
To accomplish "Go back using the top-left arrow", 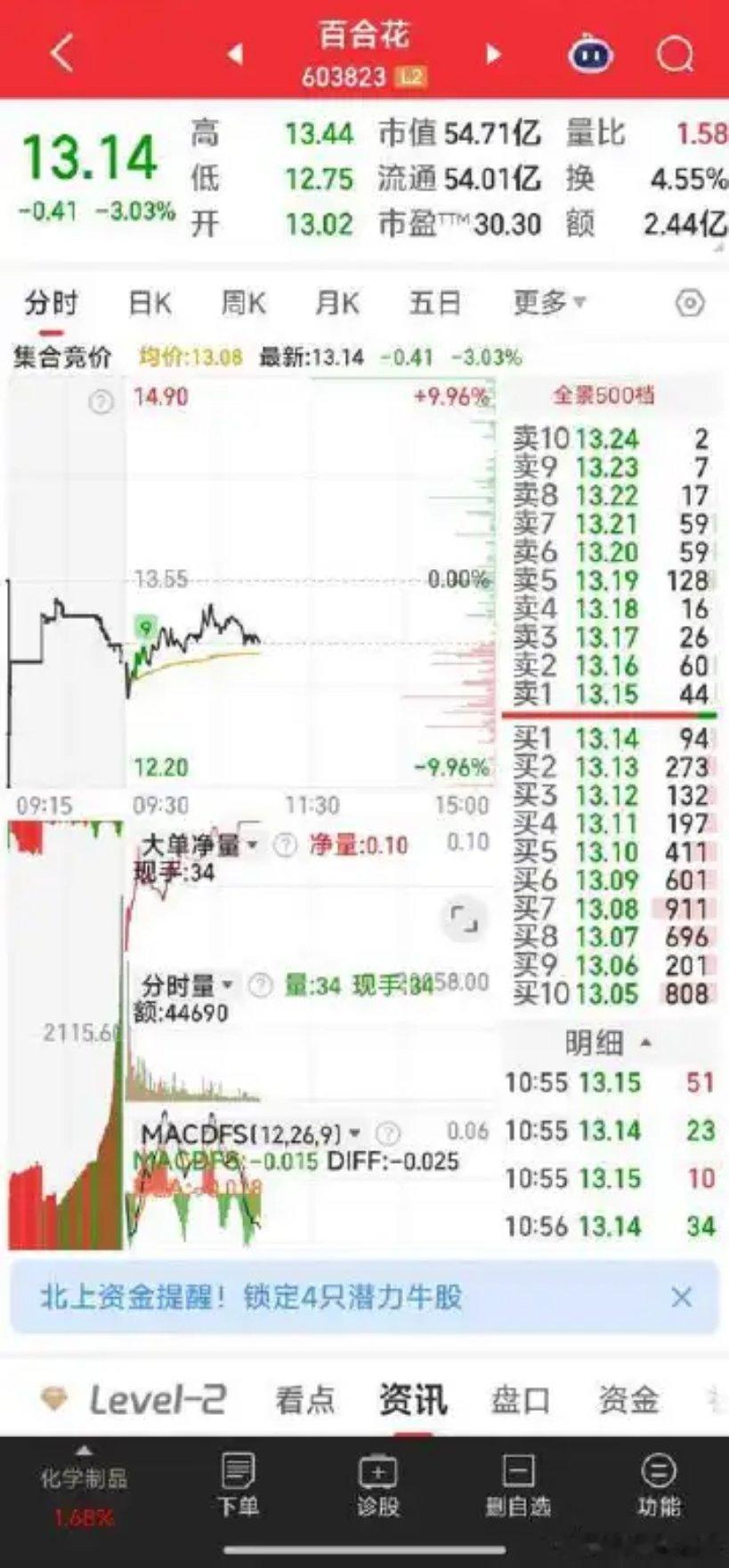I will (61, 54).
